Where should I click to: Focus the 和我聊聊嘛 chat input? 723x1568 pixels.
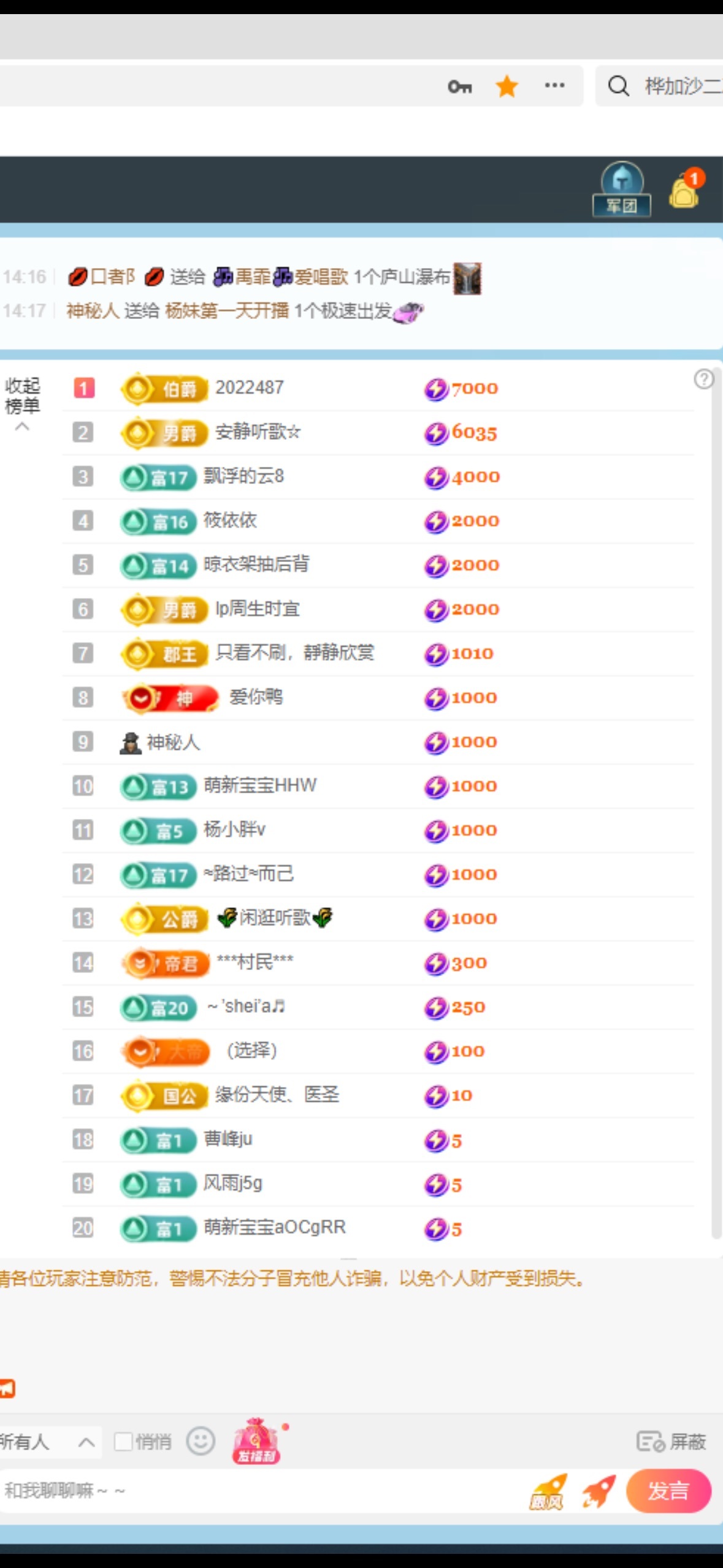pos(245,1490)
